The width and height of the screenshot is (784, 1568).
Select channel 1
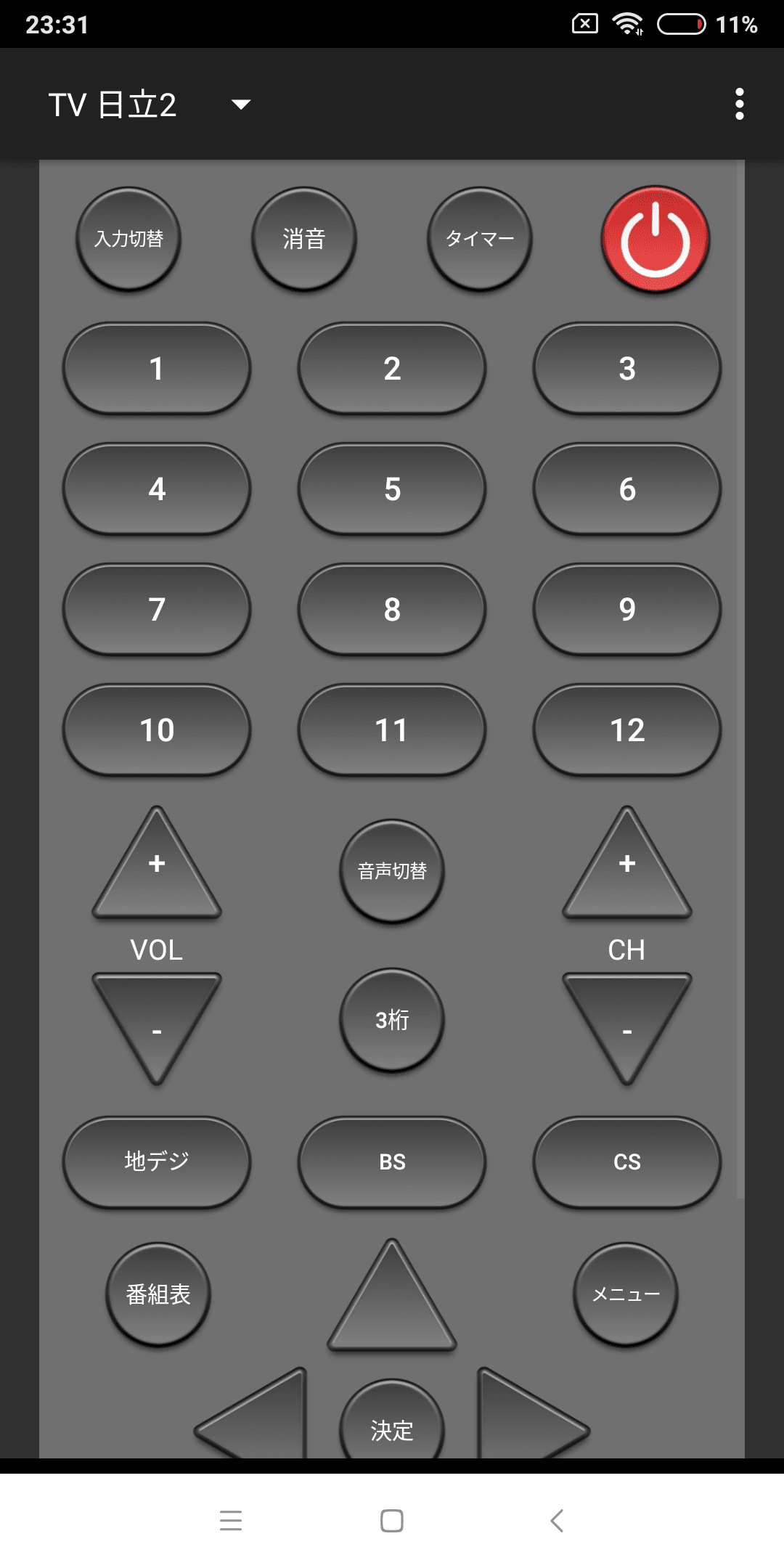click(157, 369)
